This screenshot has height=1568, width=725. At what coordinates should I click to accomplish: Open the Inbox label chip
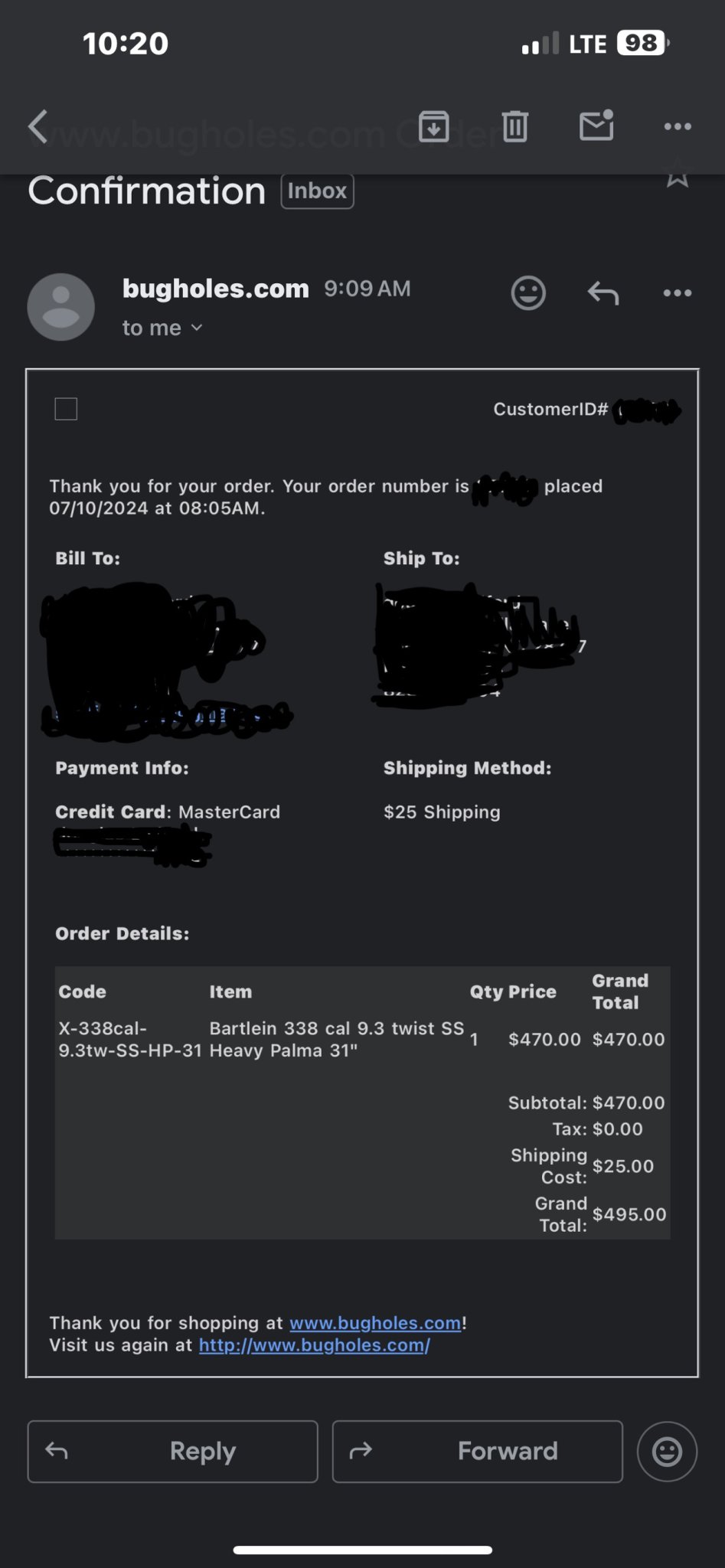point(317,191)
